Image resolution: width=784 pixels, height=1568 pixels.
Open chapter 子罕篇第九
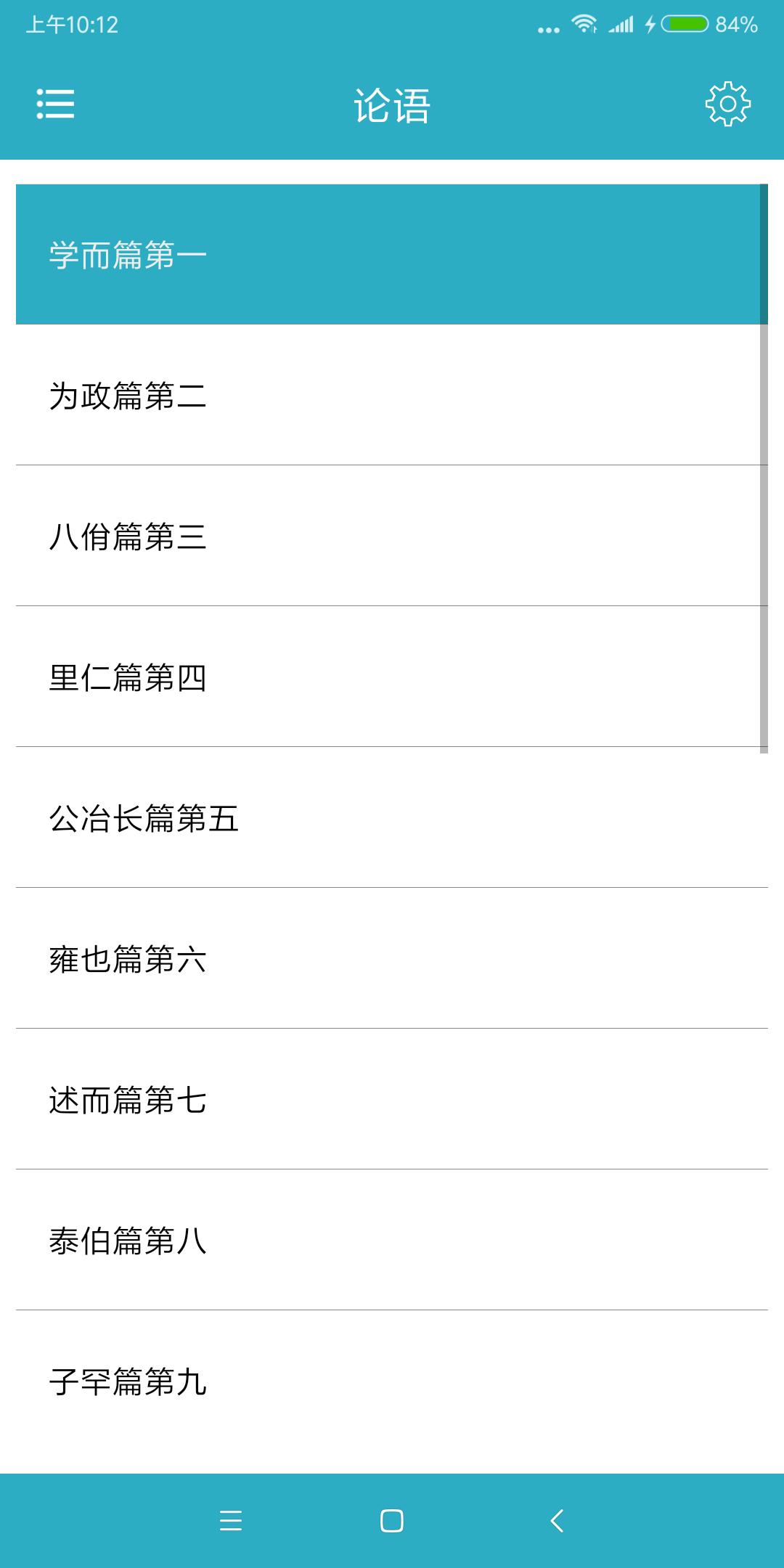click(392, 1381)
